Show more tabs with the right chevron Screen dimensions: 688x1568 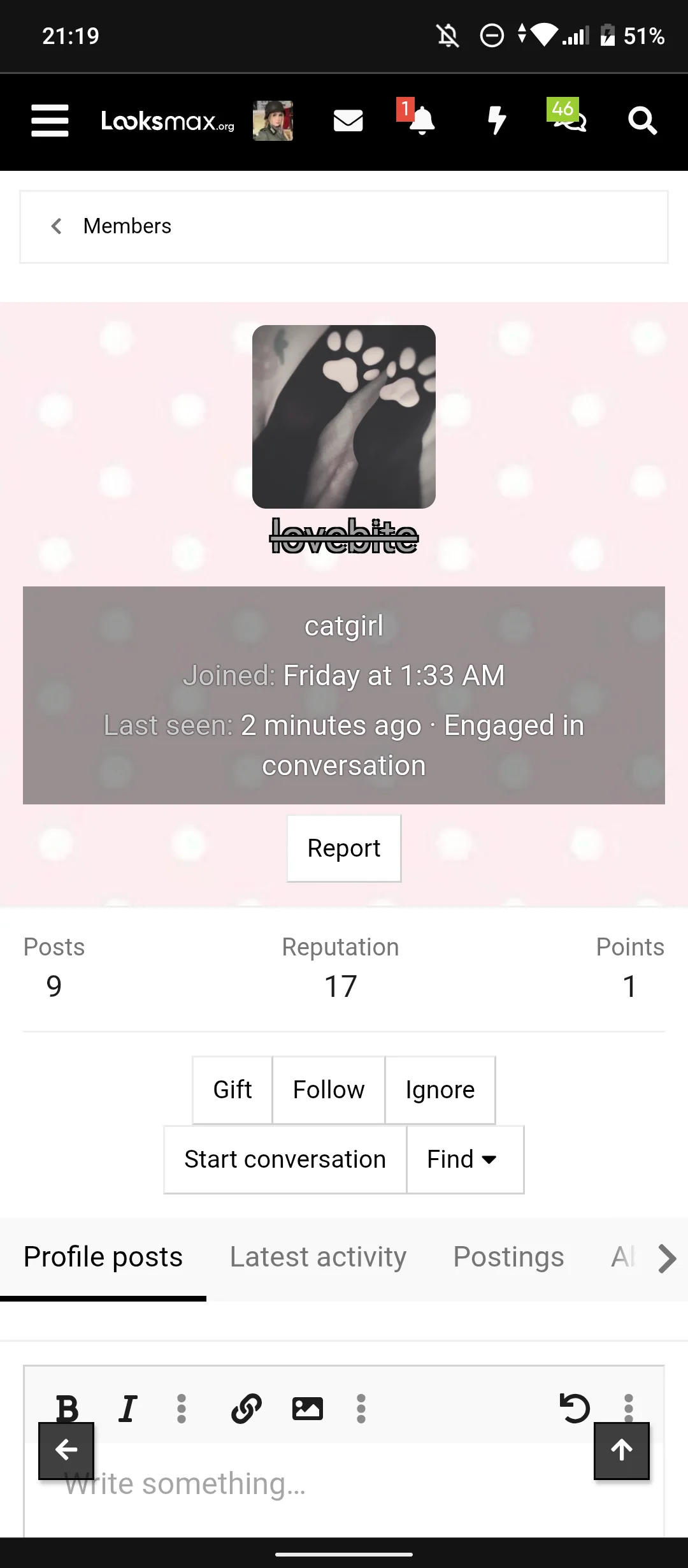666,1258
